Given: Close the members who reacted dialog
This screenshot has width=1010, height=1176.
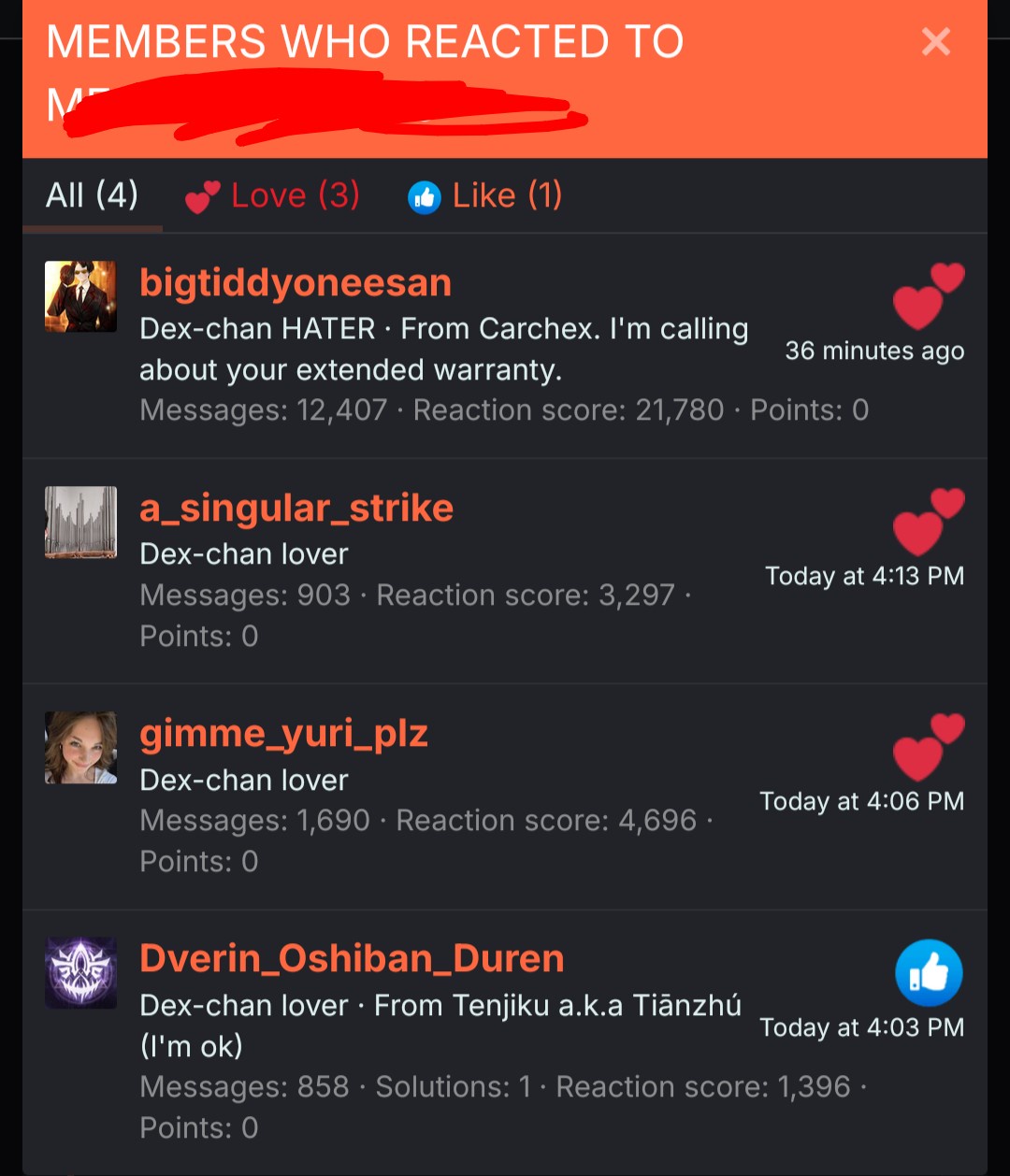Looking at the screenshot, I should 935,42.
